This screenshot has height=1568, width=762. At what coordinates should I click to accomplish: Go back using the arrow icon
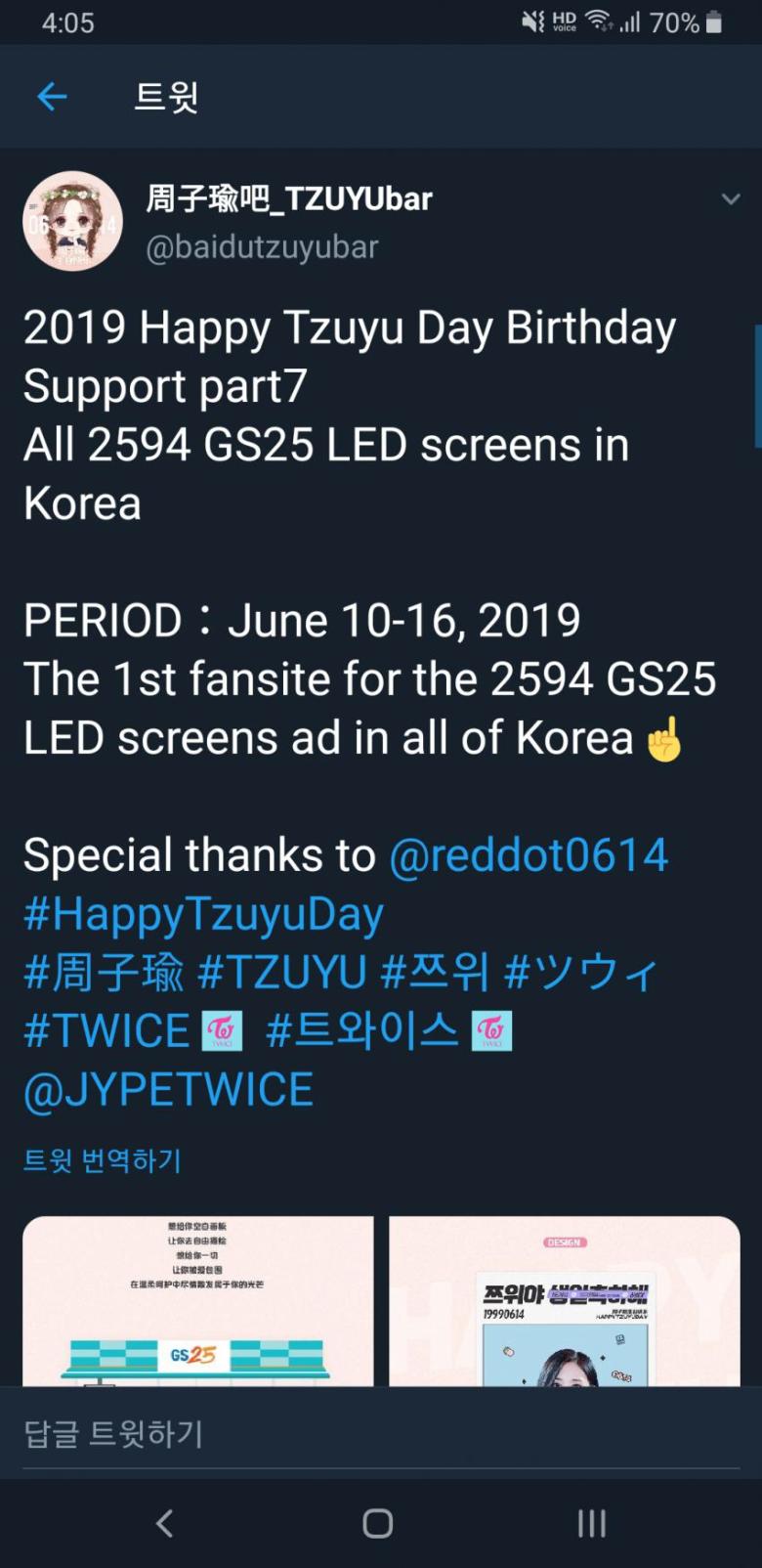click(x=52, y=96)
